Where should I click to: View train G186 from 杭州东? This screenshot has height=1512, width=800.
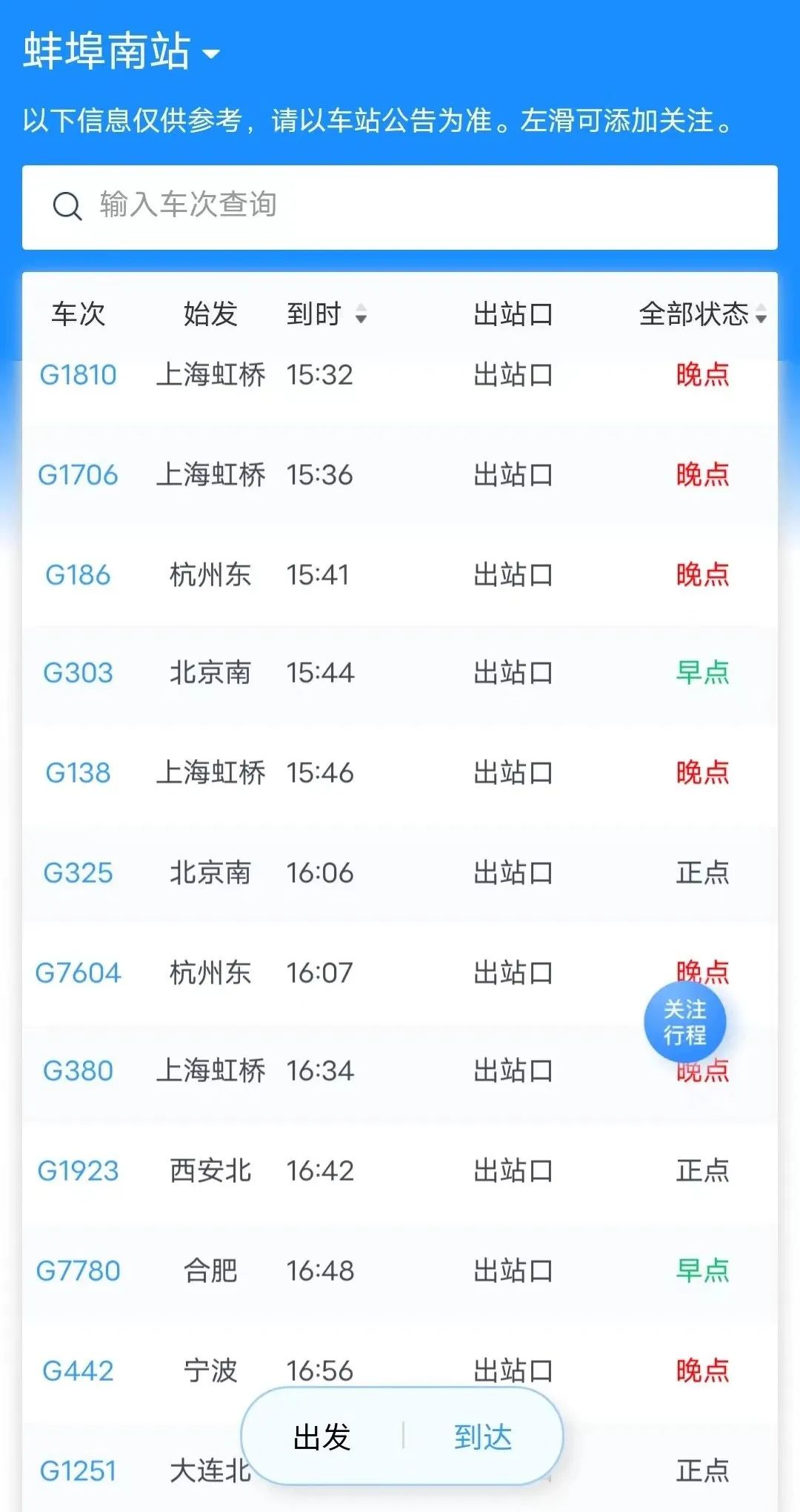pyautogui.click(x=78, y=575)
